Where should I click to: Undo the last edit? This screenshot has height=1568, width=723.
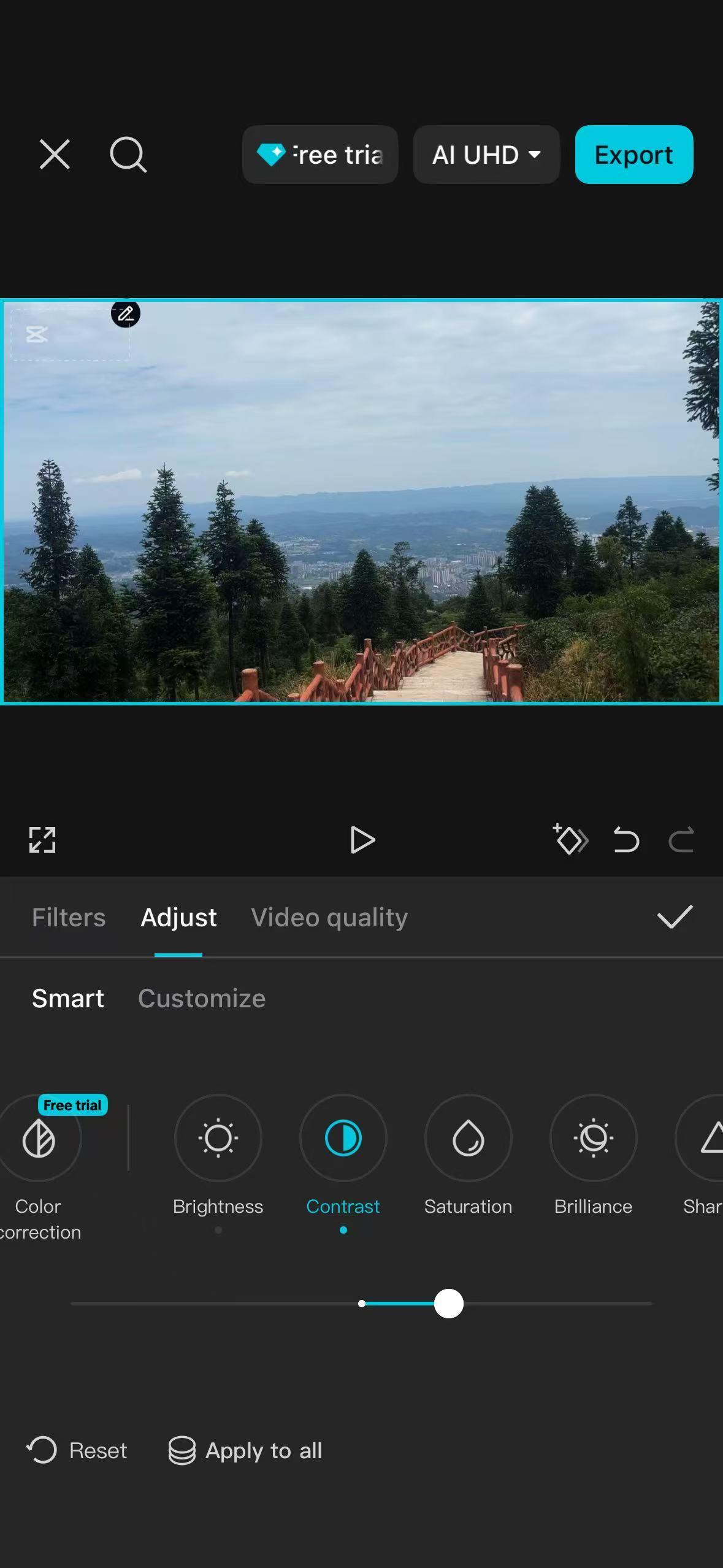(x=626, y=840)
